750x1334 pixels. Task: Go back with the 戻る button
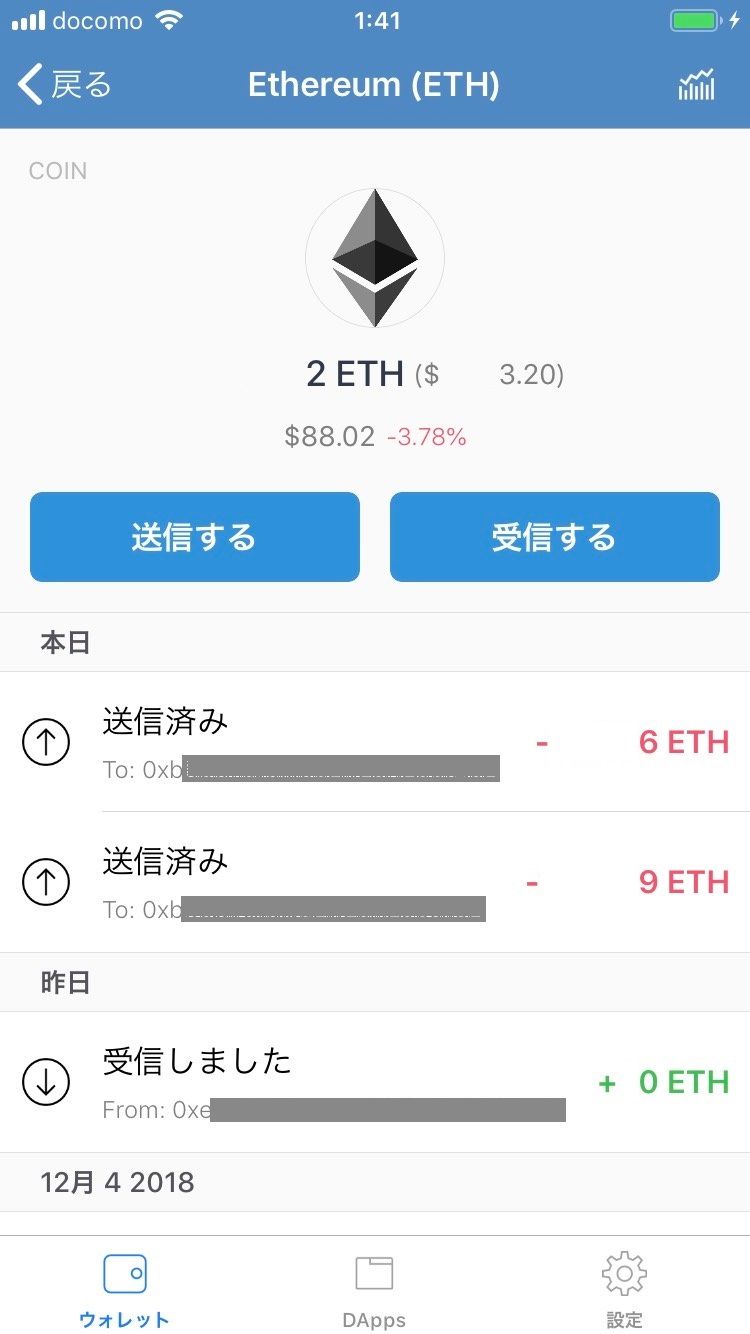pyautogui.click(x=65, y=85)
